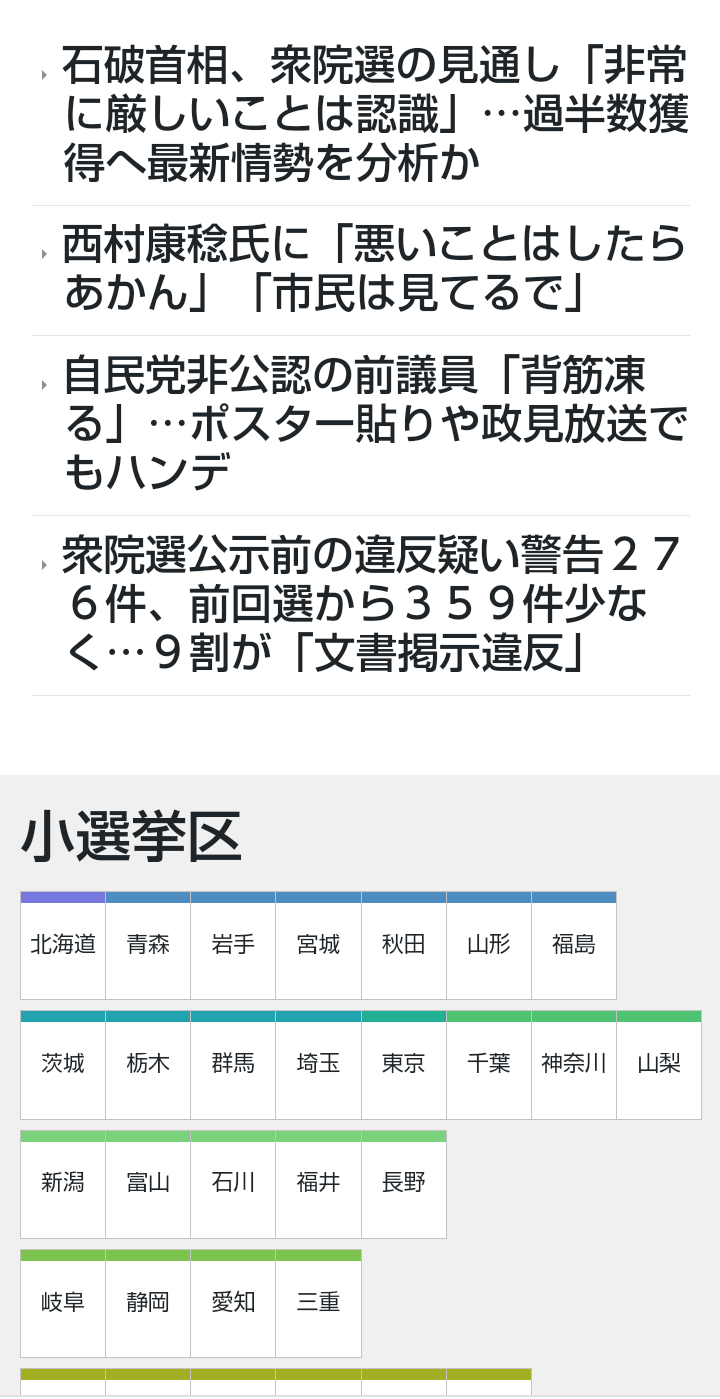This screenshot has height=1399, width=720.
Task: Open 福島 constituency results
Action: click(574, 945)
